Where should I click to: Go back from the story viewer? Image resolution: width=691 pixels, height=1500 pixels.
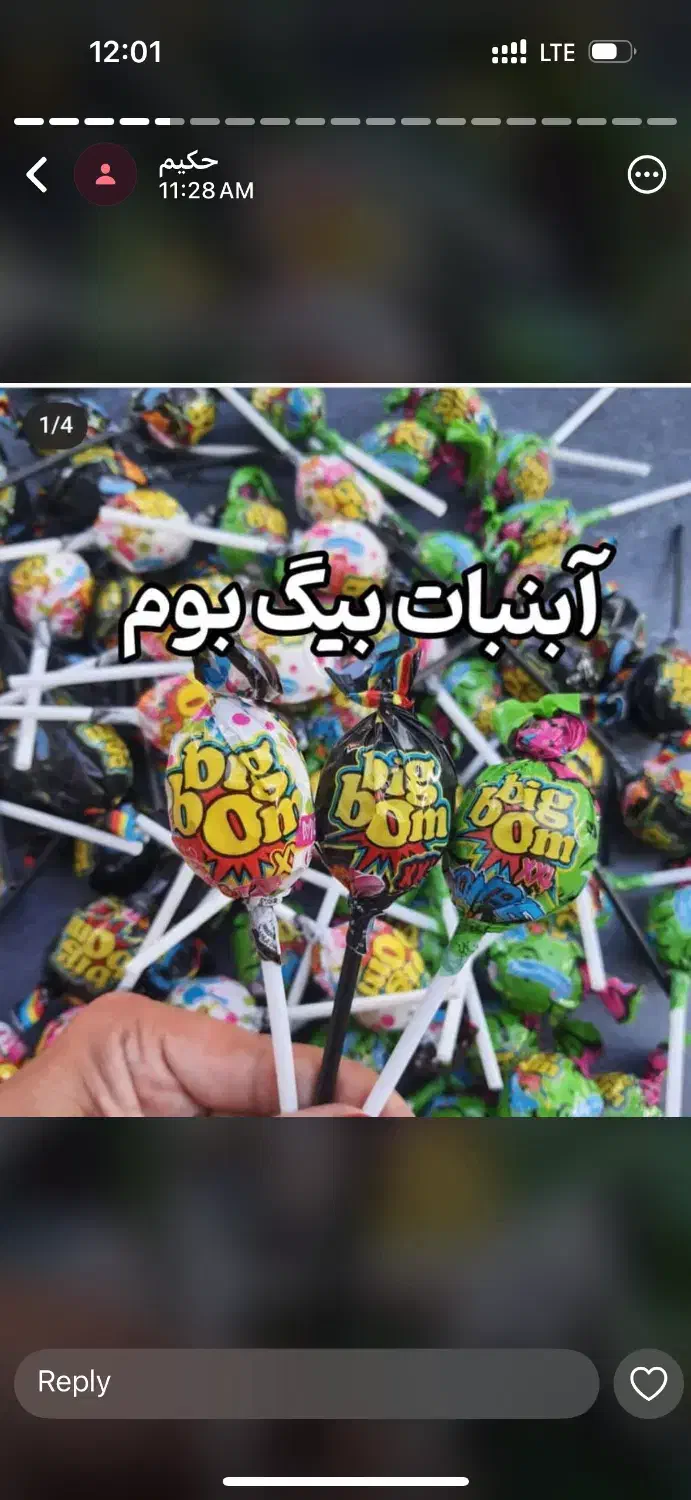coord(37,175)
